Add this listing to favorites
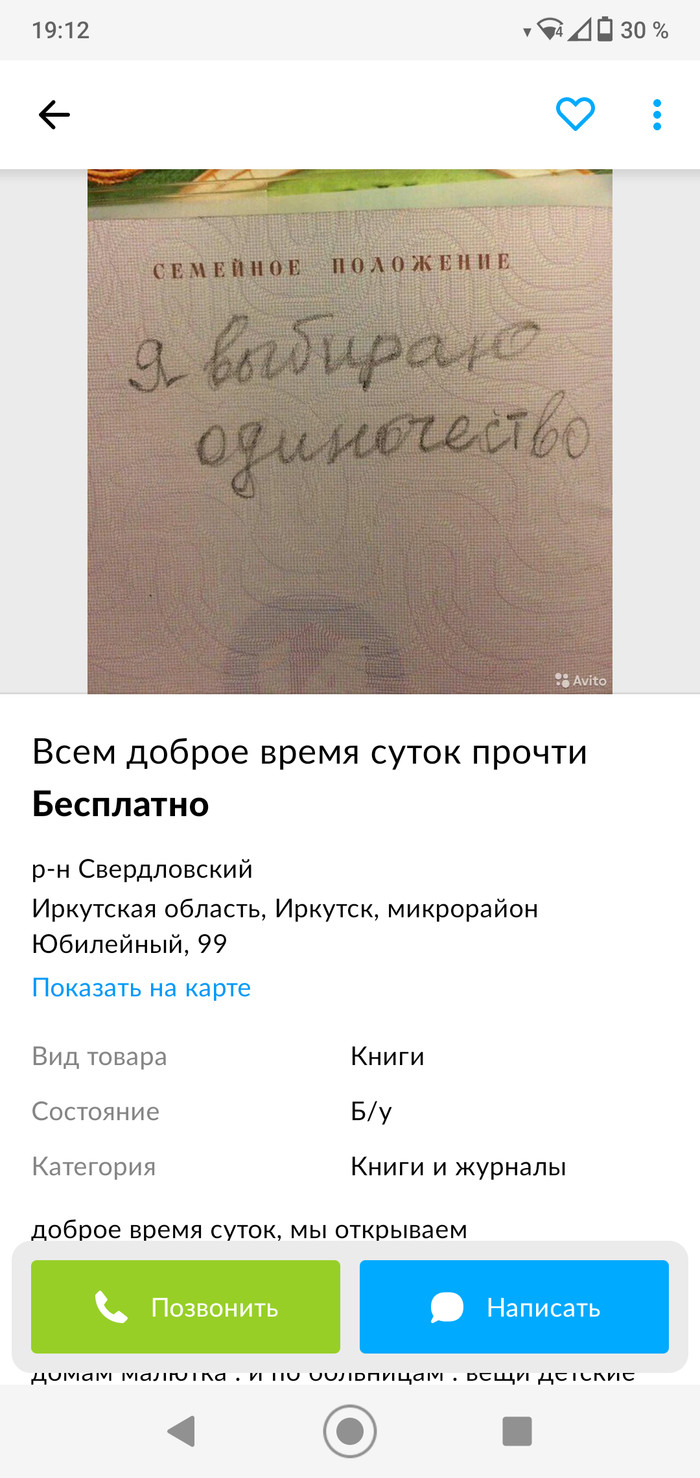Viewport: 700px width, 1478px height. [575, 115]
